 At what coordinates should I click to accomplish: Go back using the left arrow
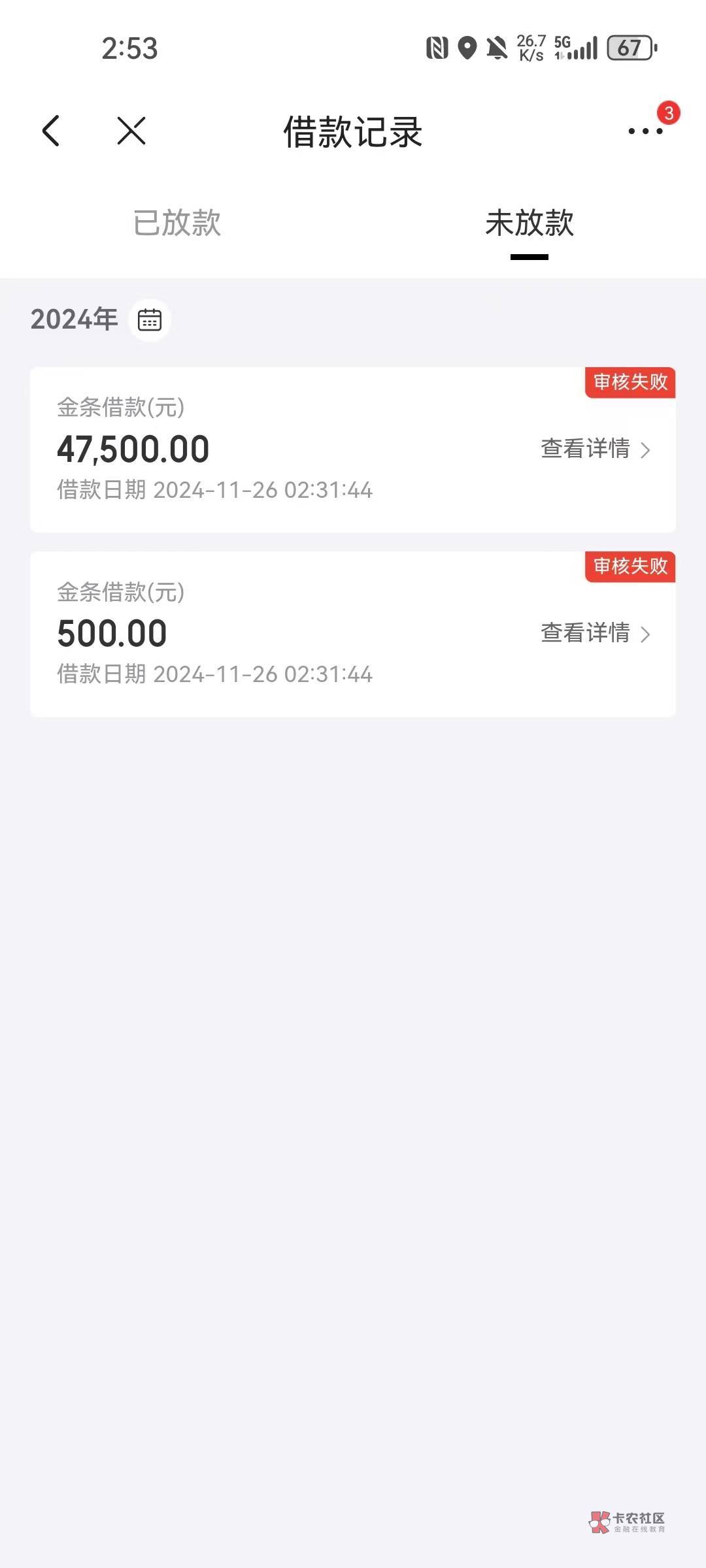[x=51, y=131]
